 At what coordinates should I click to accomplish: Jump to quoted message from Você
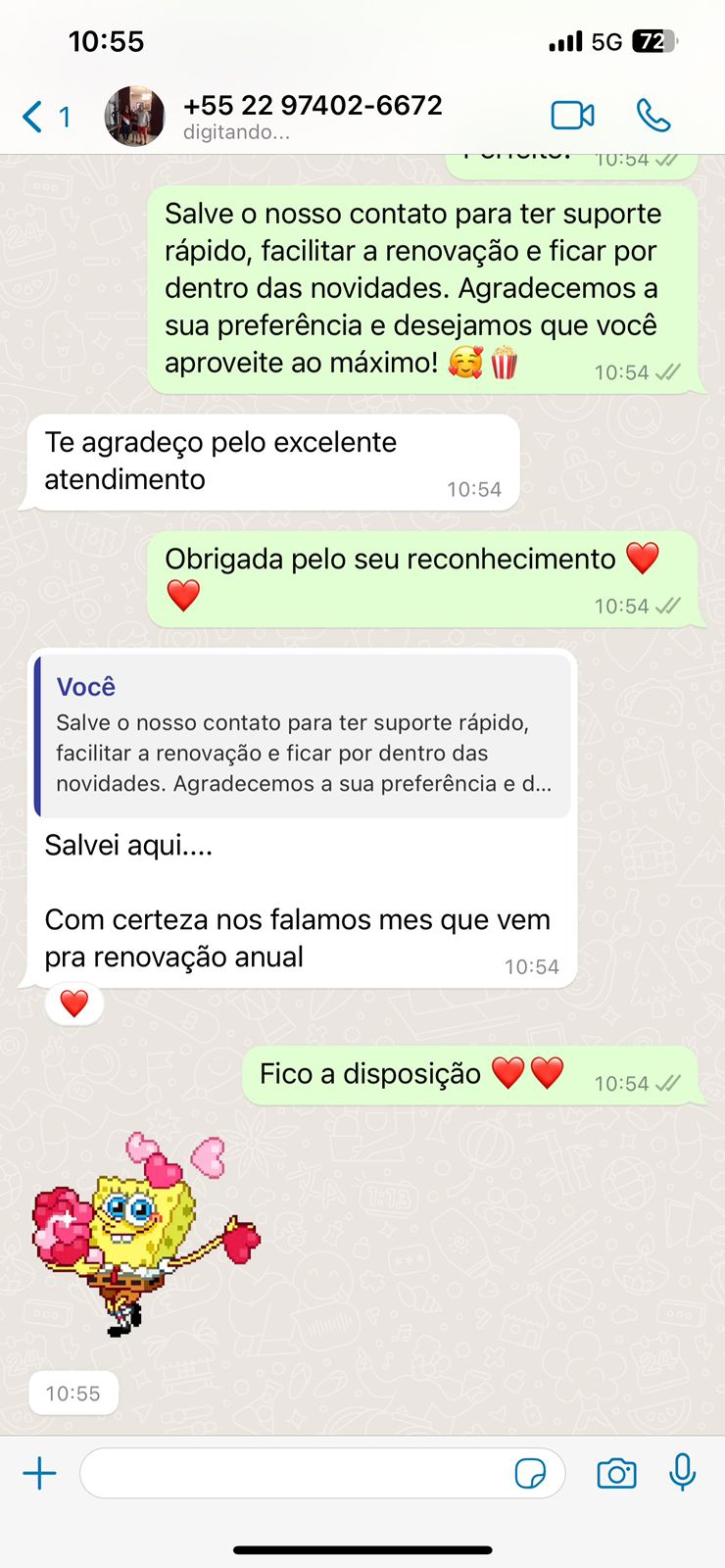[x=302, y=737]
